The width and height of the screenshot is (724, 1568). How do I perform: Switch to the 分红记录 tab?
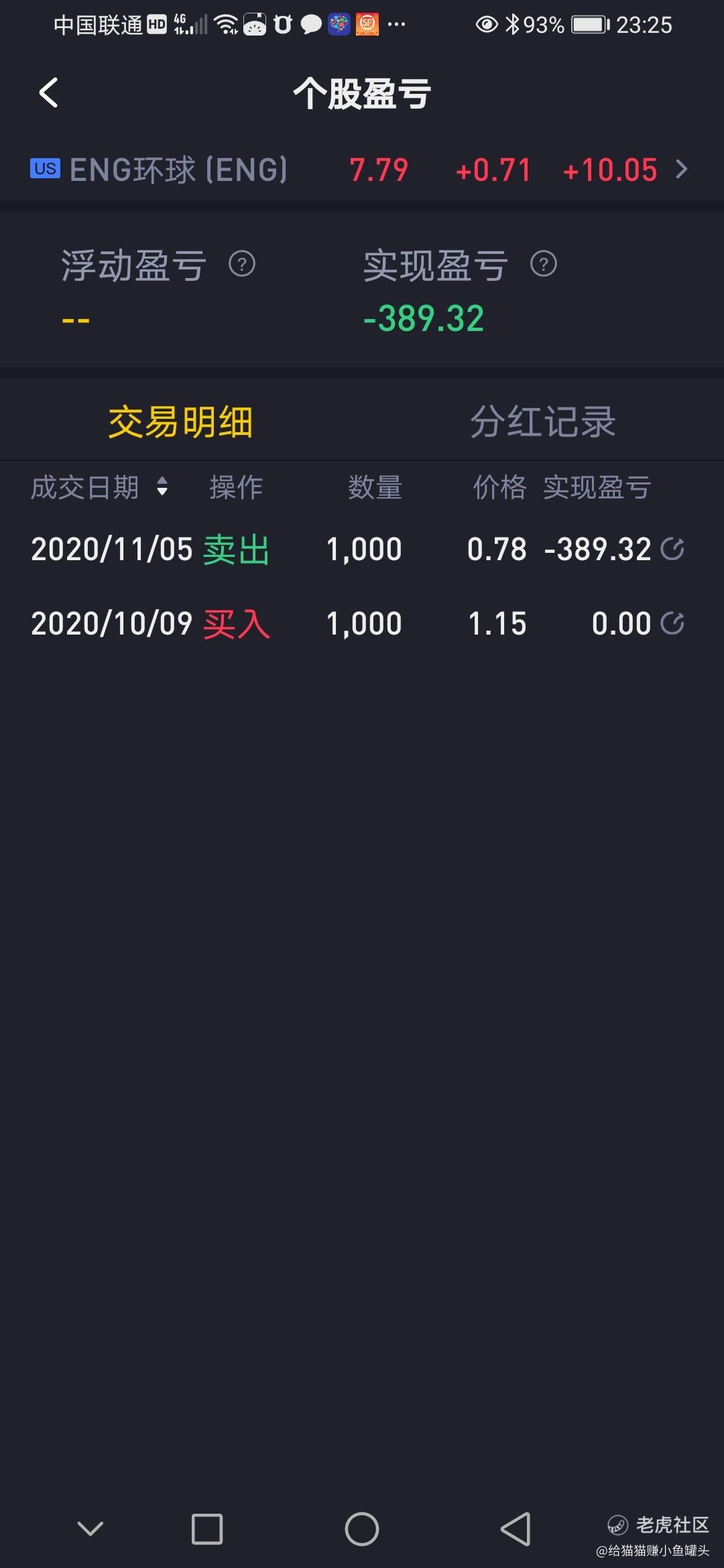(x=543, y=421)
